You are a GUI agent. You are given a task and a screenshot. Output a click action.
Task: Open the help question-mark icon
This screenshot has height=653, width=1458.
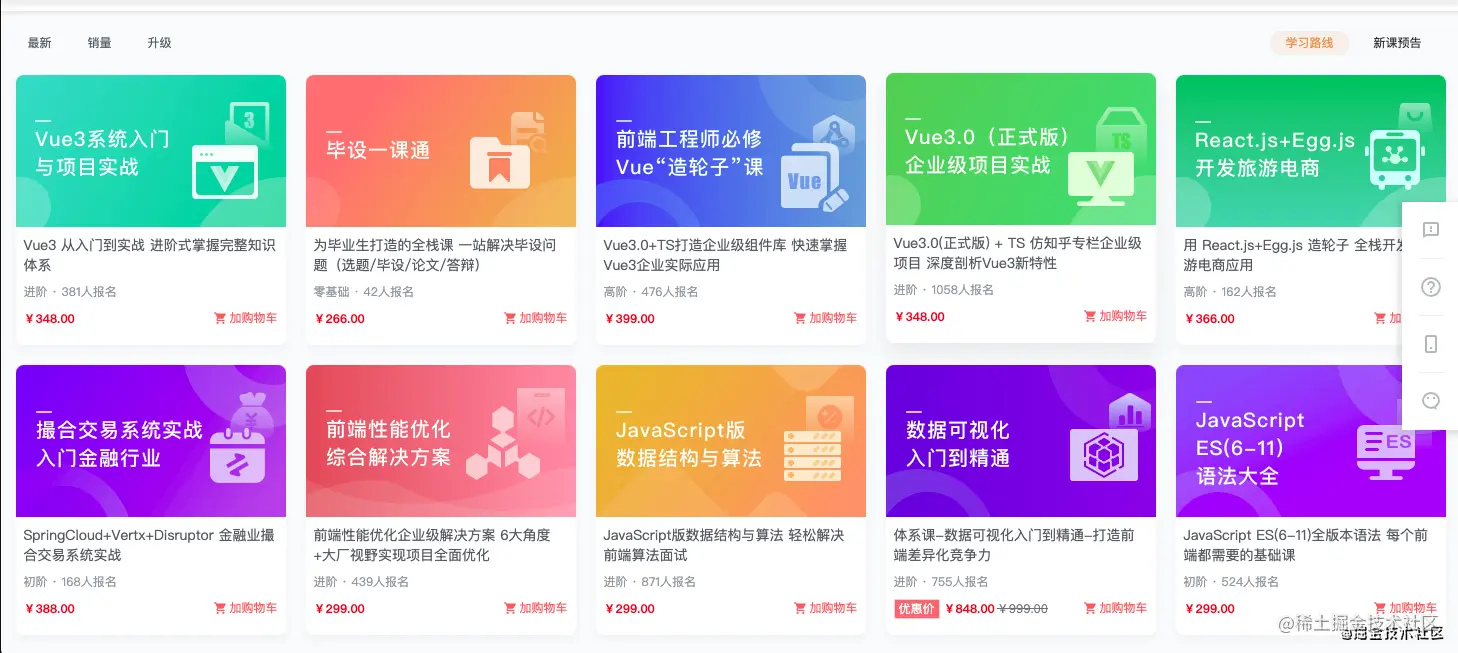tap(1431, 287)
